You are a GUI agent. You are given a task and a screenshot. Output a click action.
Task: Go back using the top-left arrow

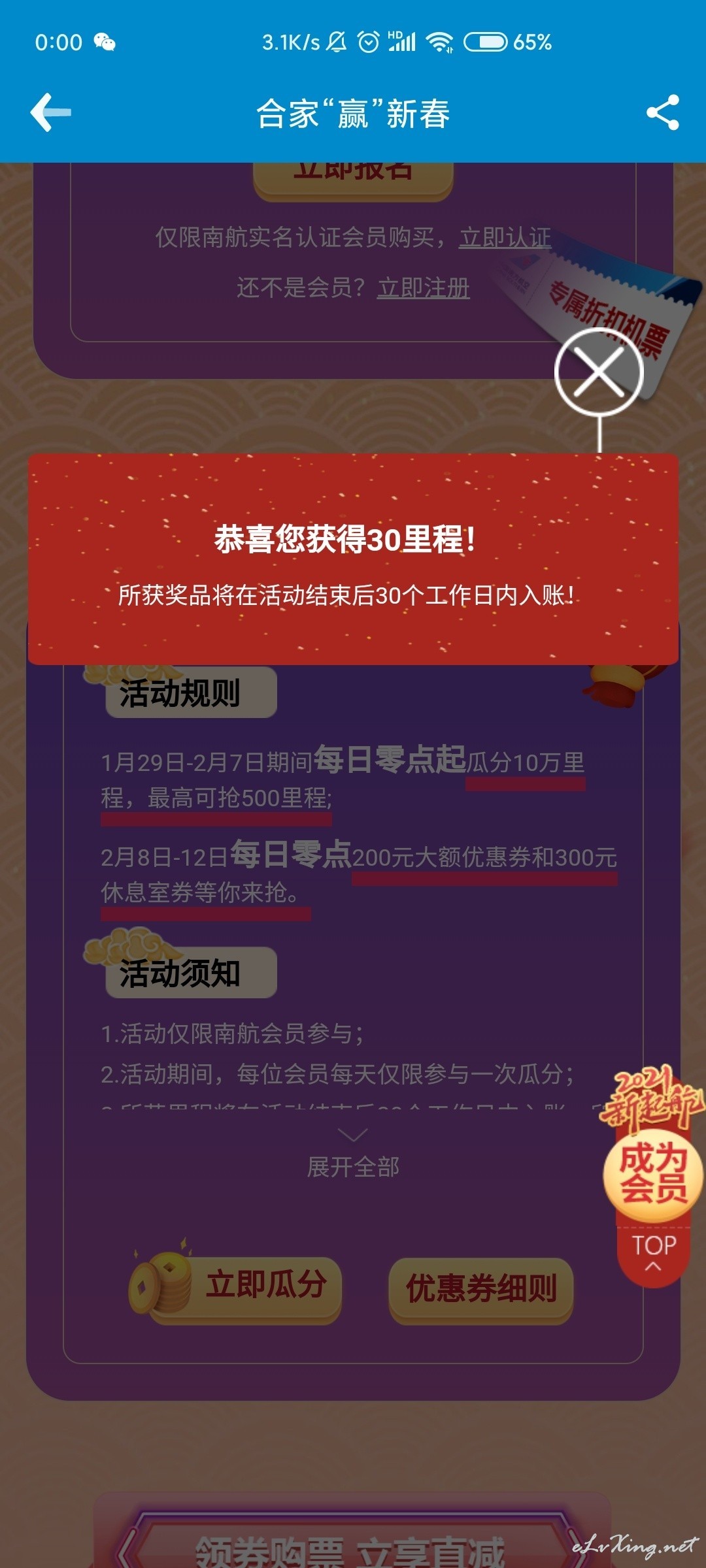coord(50,112)
